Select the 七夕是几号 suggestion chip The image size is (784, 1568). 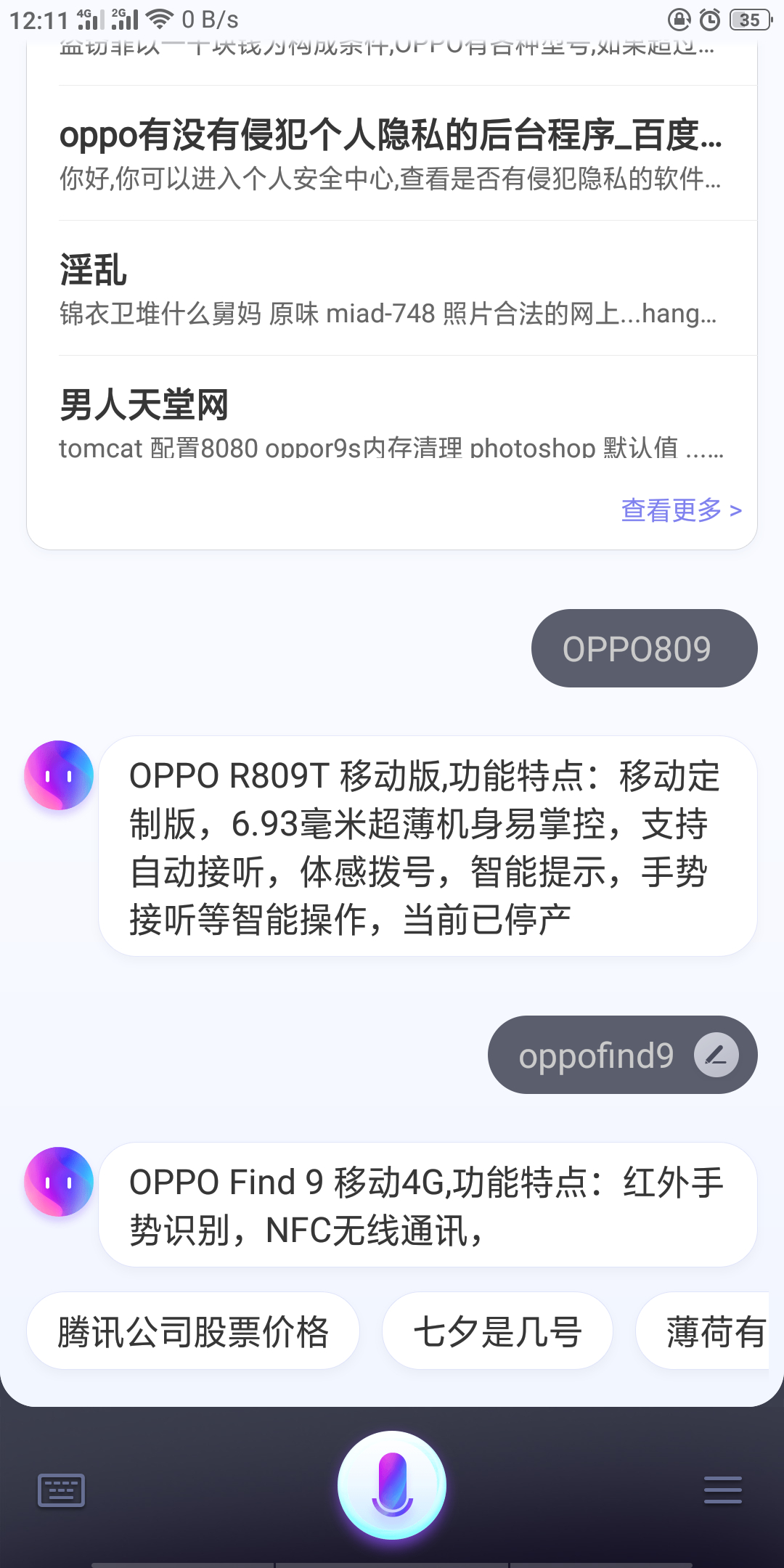[x=497, y=1331]
